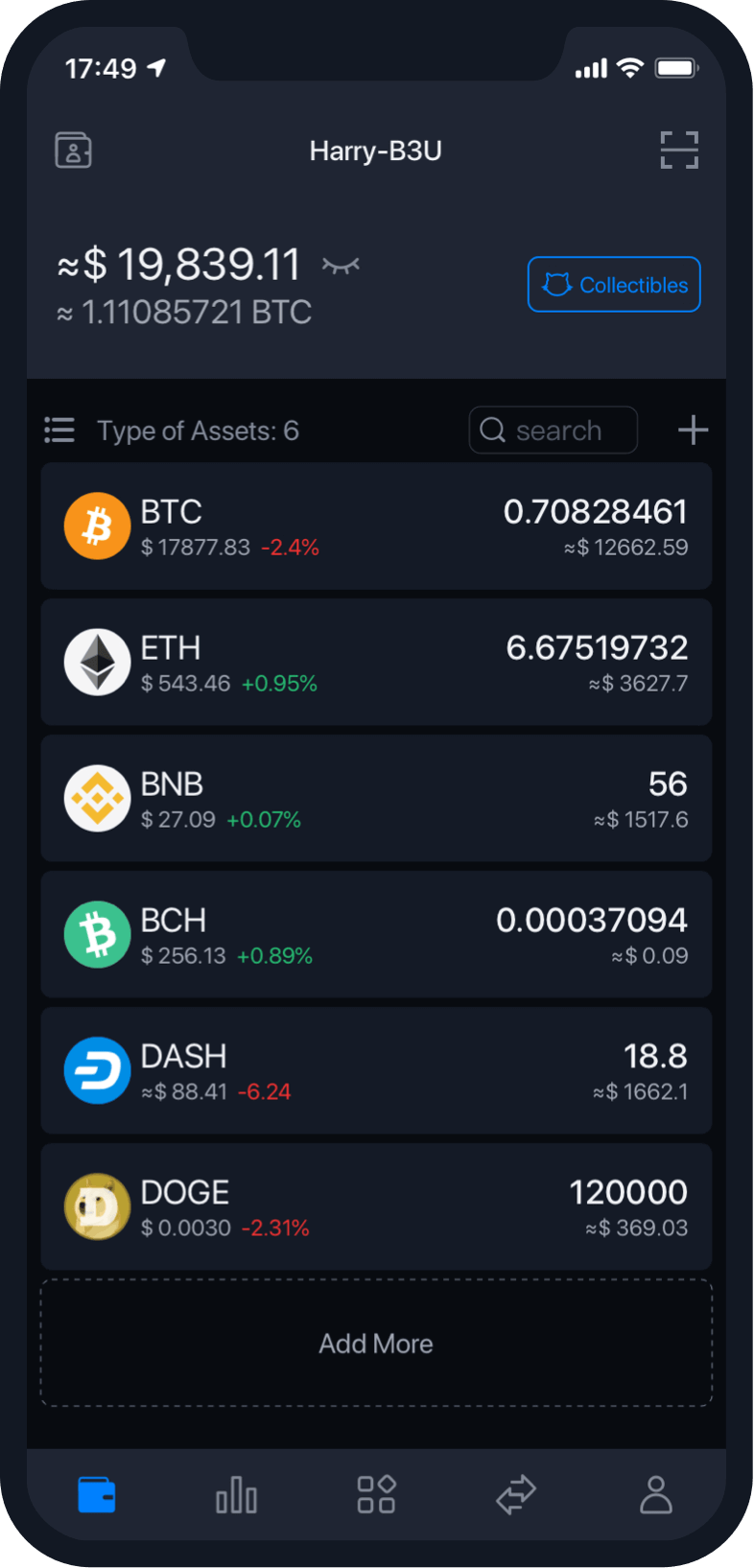Screen dimensions: 754x1568
Task: Hide the balance with the eye icon
Action: [x=341, y=266]
